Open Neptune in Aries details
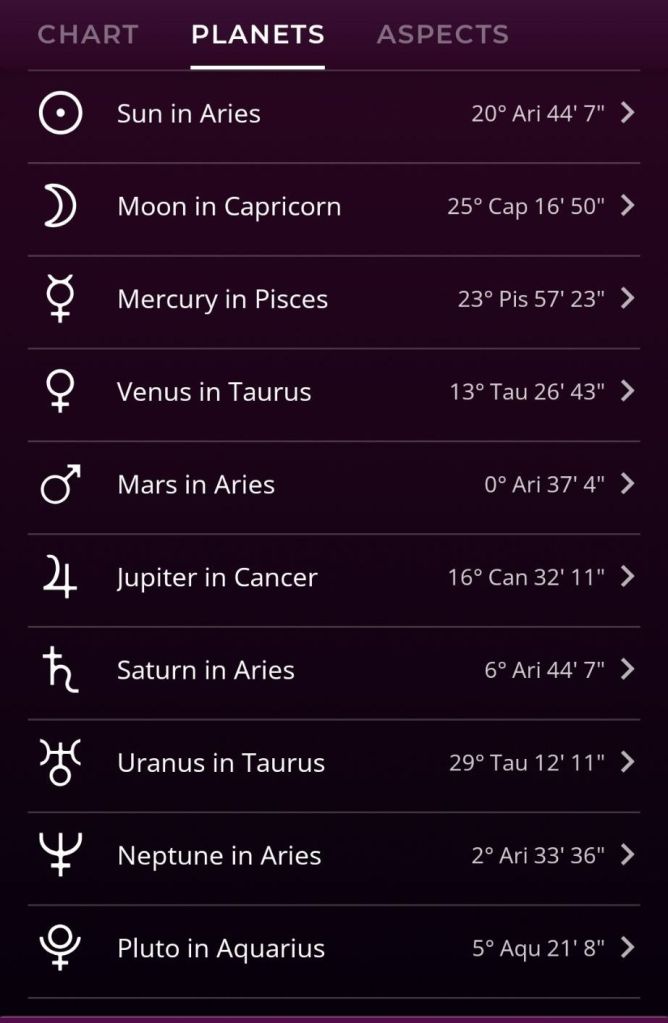 click(334, 856)
